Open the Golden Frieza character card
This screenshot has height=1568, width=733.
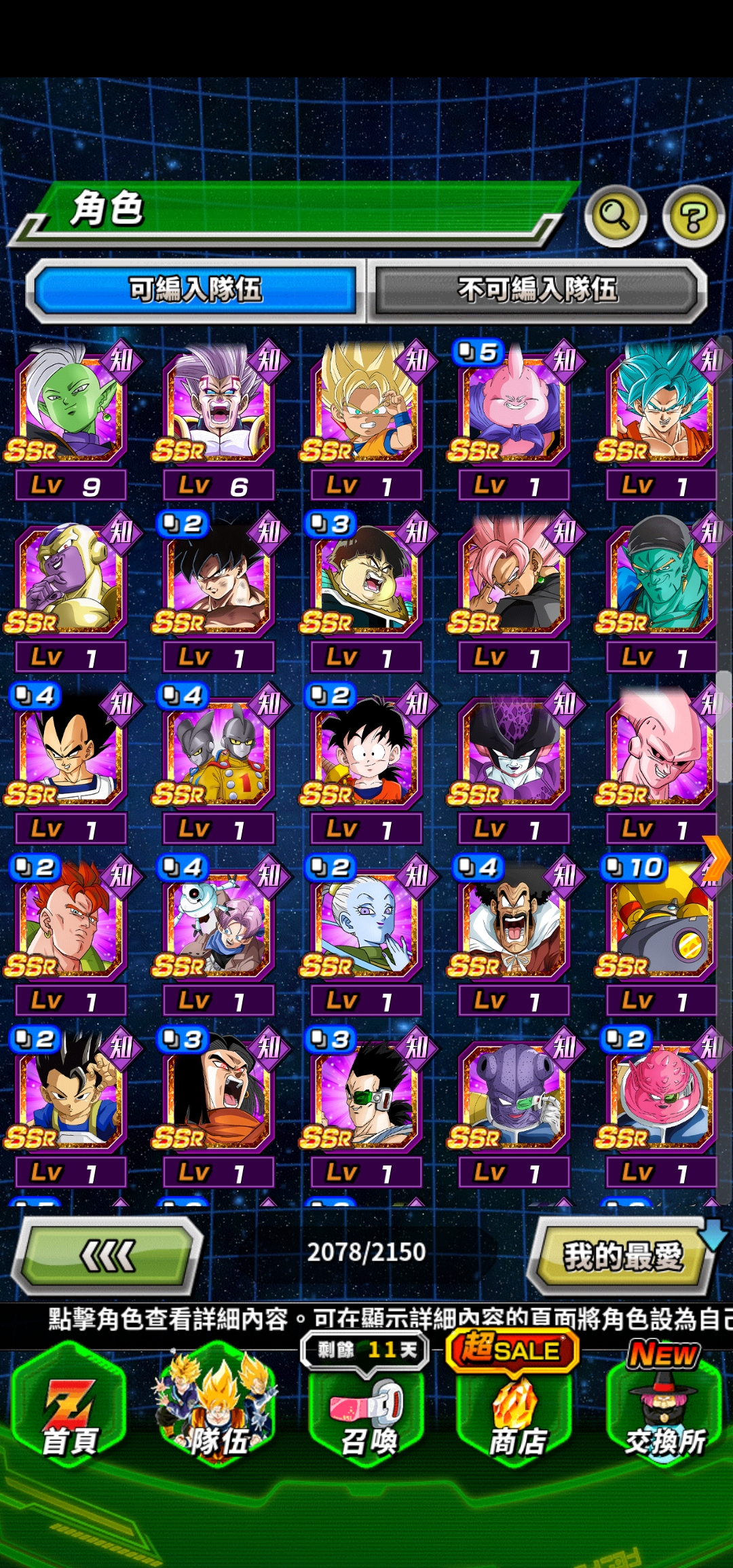coord(70,582)
